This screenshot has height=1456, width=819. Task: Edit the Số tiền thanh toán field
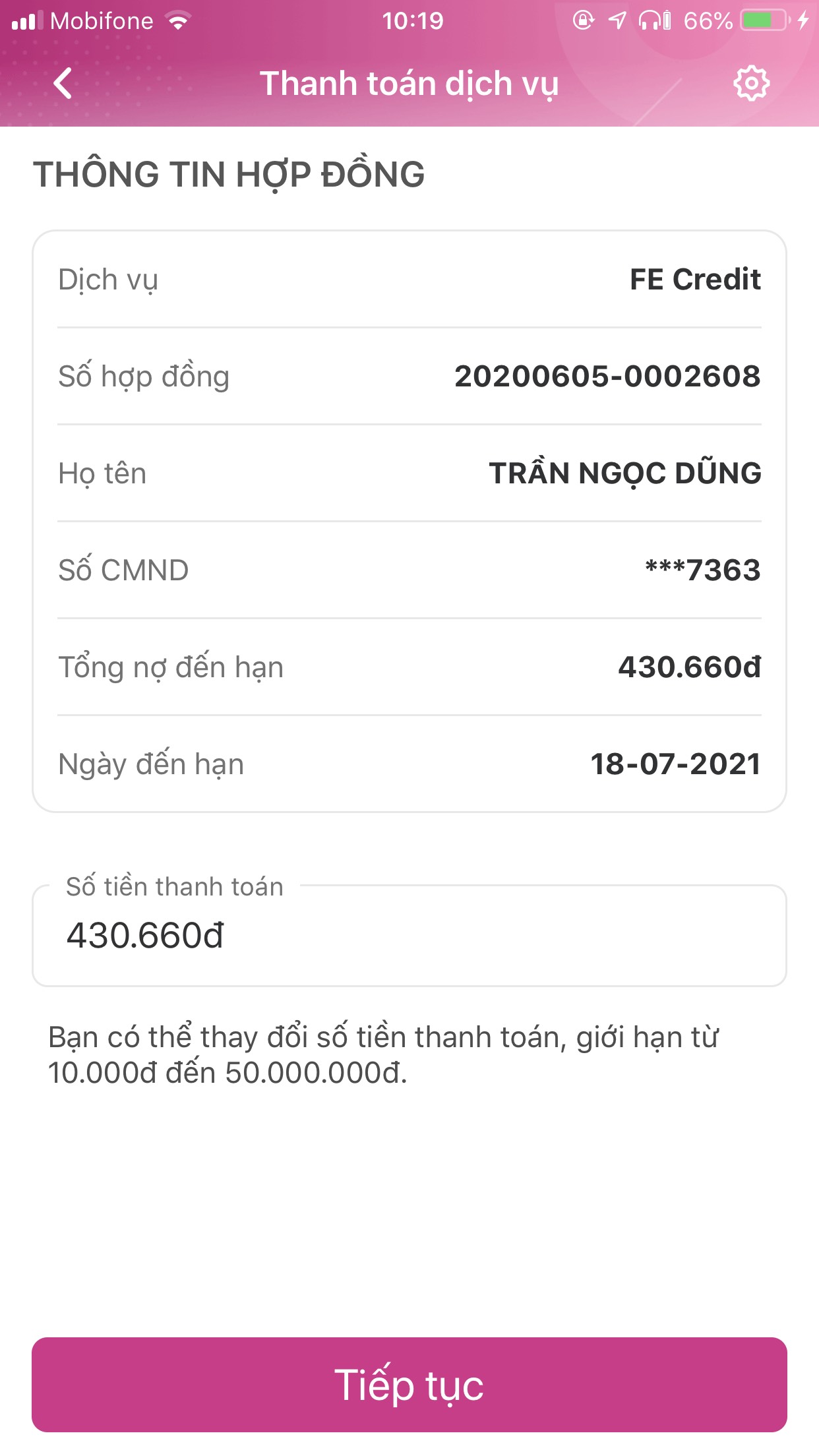coord(409,935)
